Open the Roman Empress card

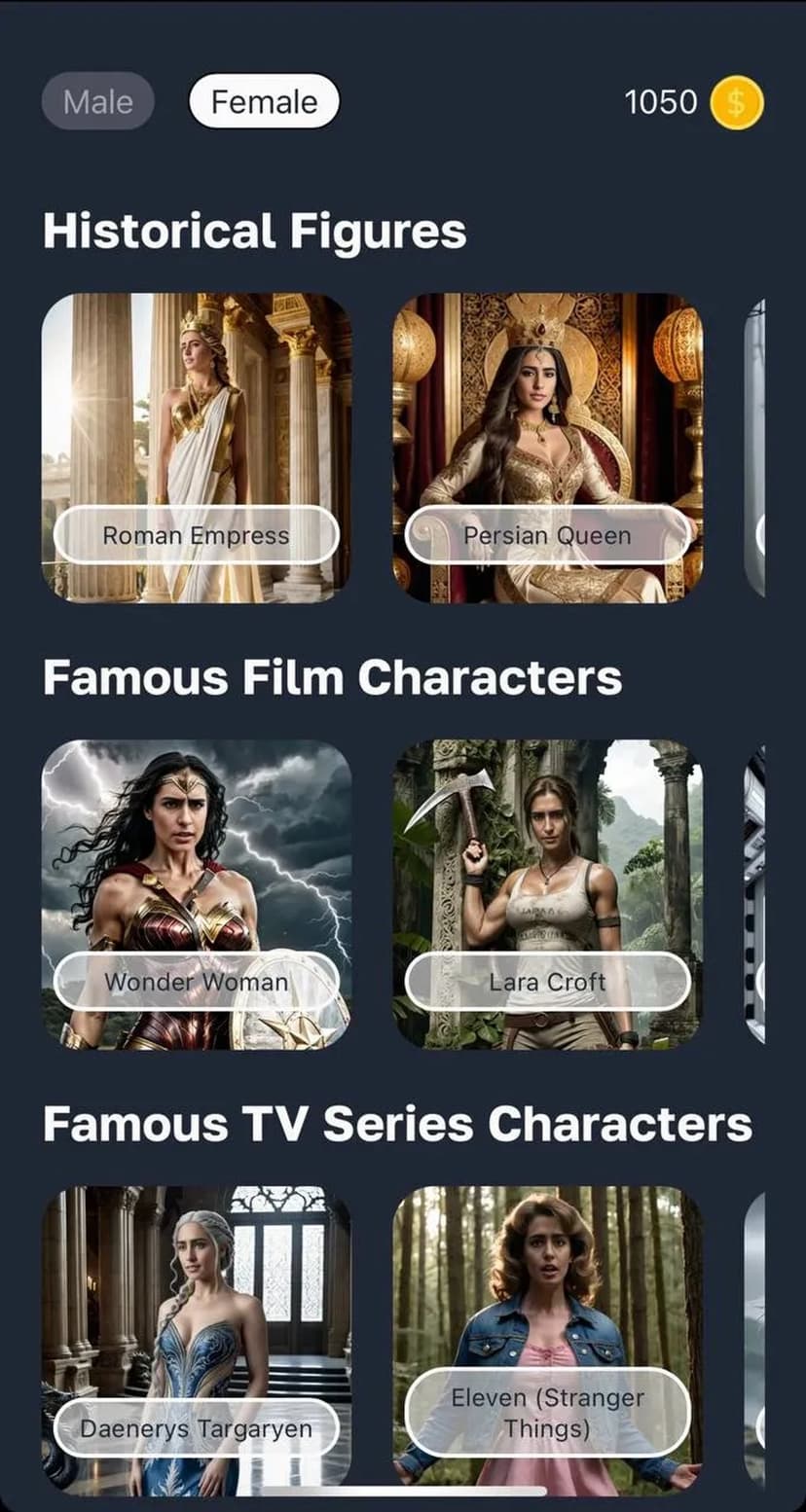pyautogui.click(x=196, y=448)
